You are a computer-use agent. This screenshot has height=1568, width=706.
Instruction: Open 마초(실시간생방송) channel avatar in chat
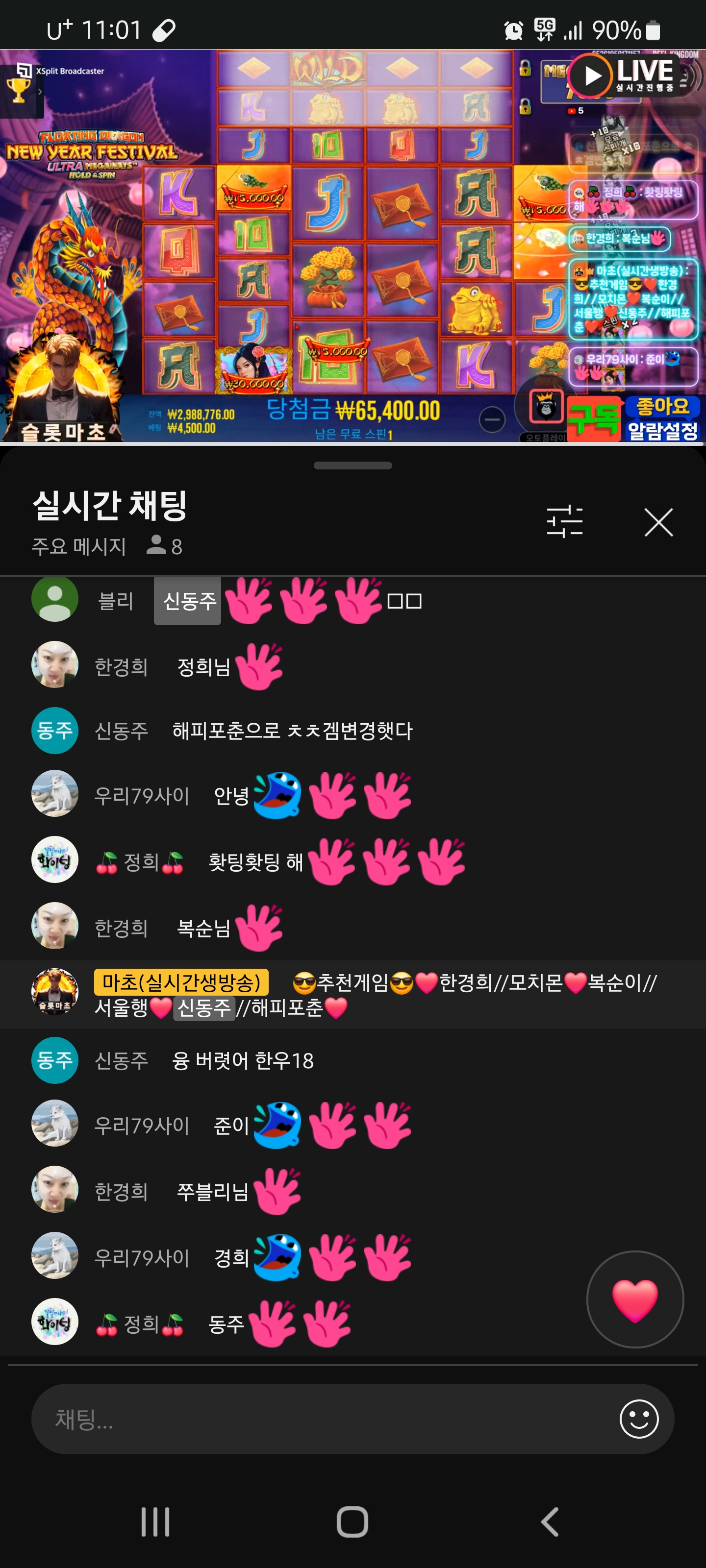click(55, 992)
